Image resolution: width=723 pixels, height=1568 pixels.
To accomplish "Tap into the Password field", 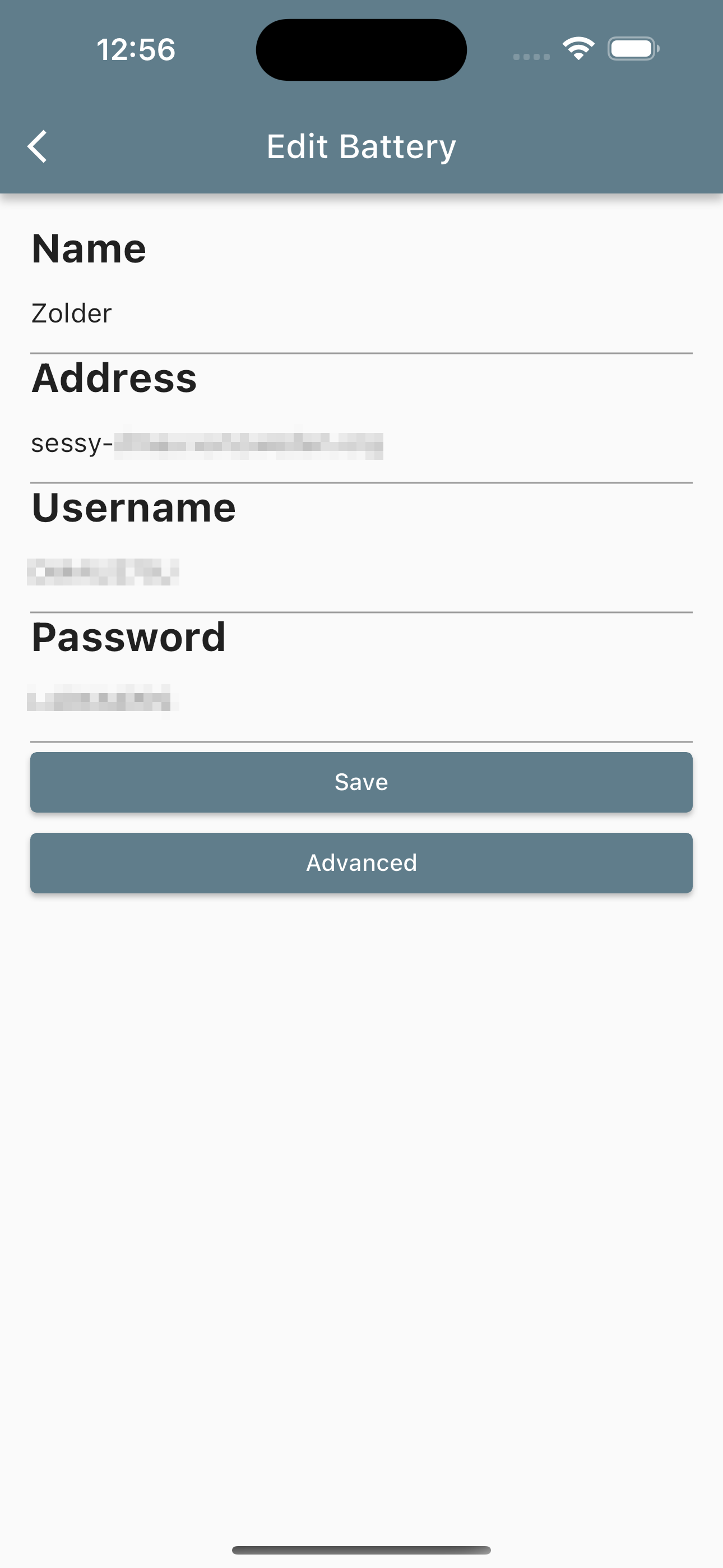I will (x=360, y=700).
